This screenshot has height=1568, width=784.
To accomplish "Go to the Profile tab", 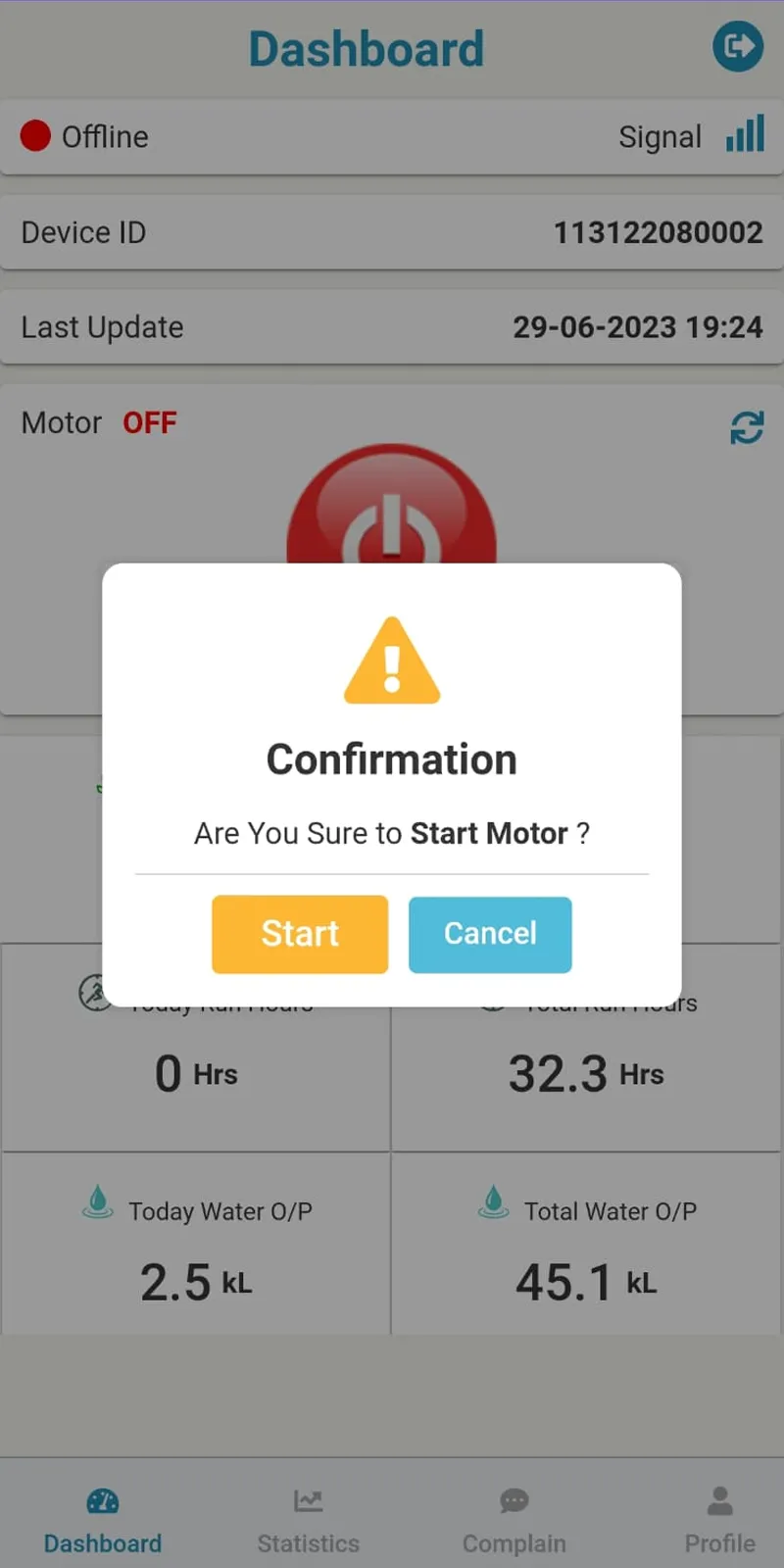I will tap(719, 1520).
